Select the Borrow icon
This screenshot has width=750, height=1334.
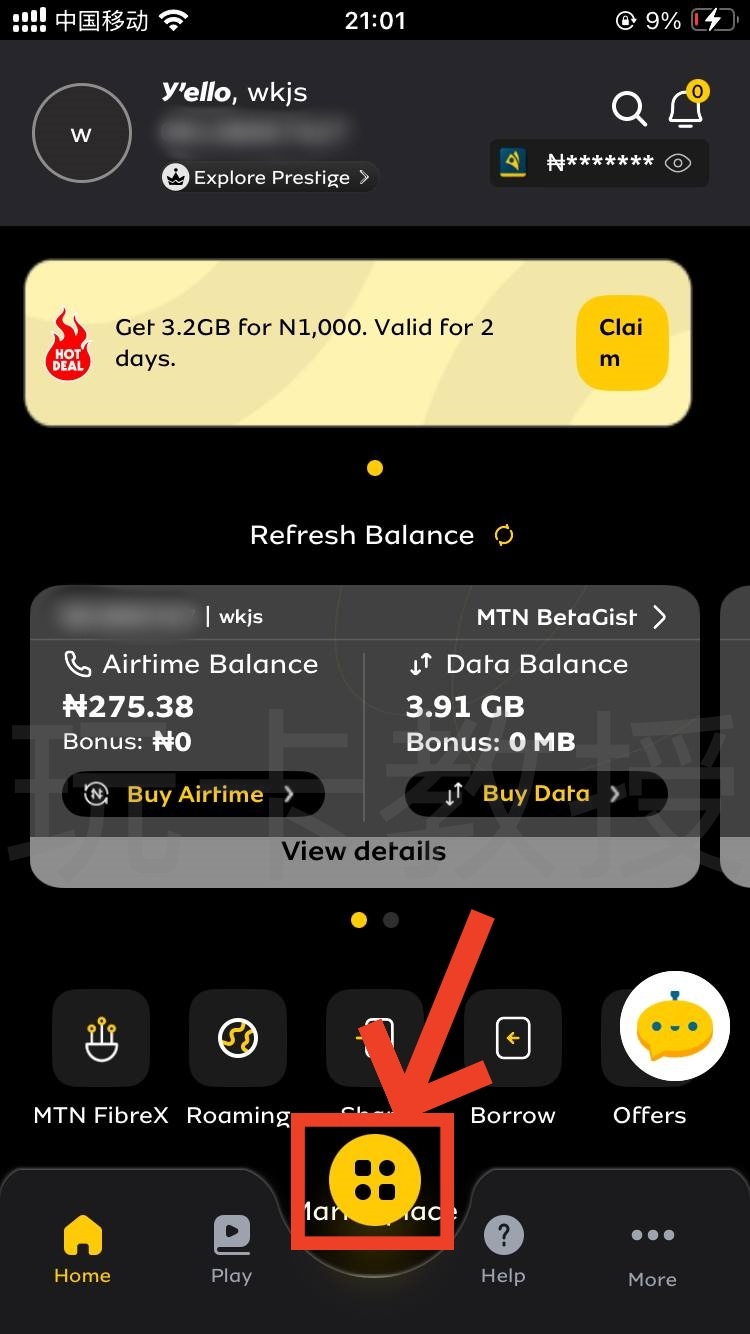pos(512,1037)
